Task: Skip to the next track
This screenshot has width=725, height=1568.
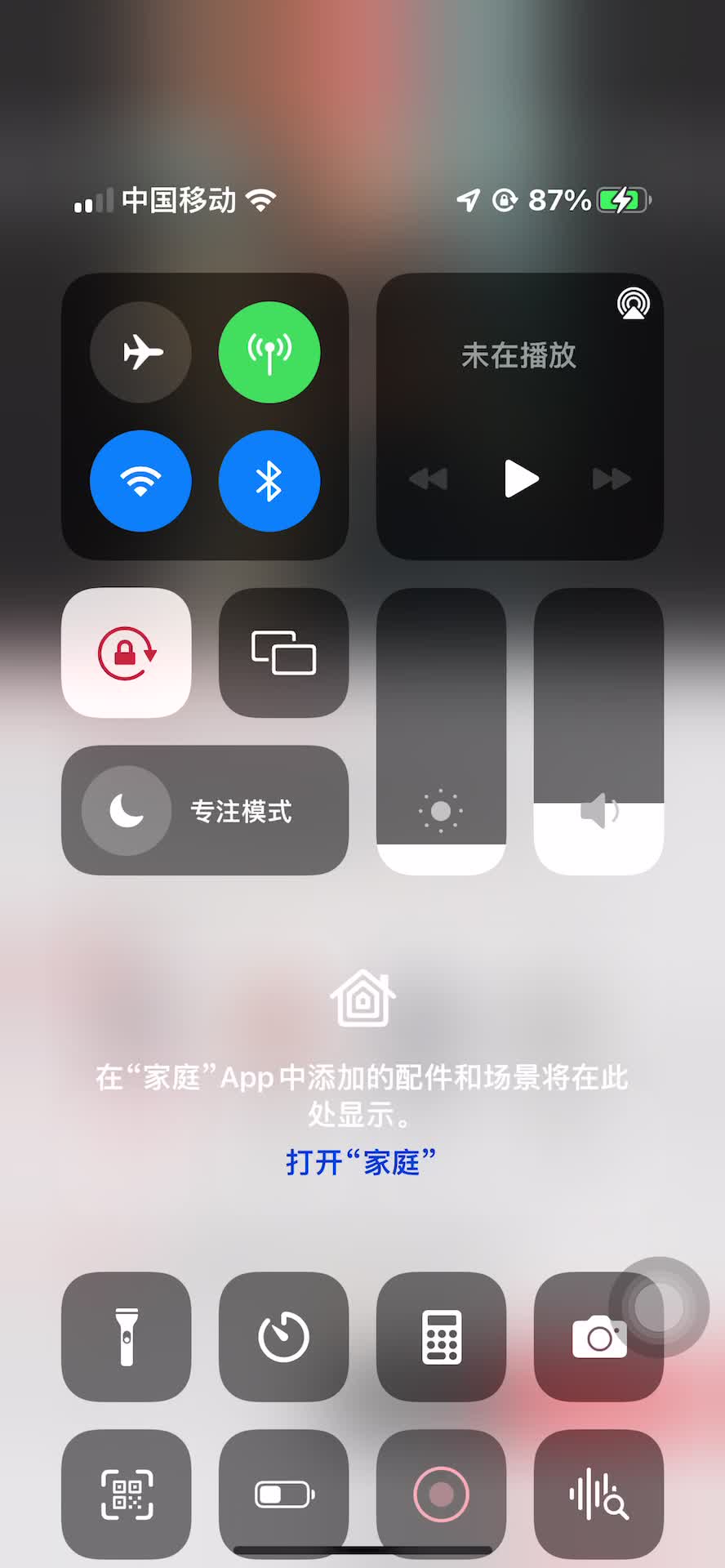Action: [x=612, y=479]
